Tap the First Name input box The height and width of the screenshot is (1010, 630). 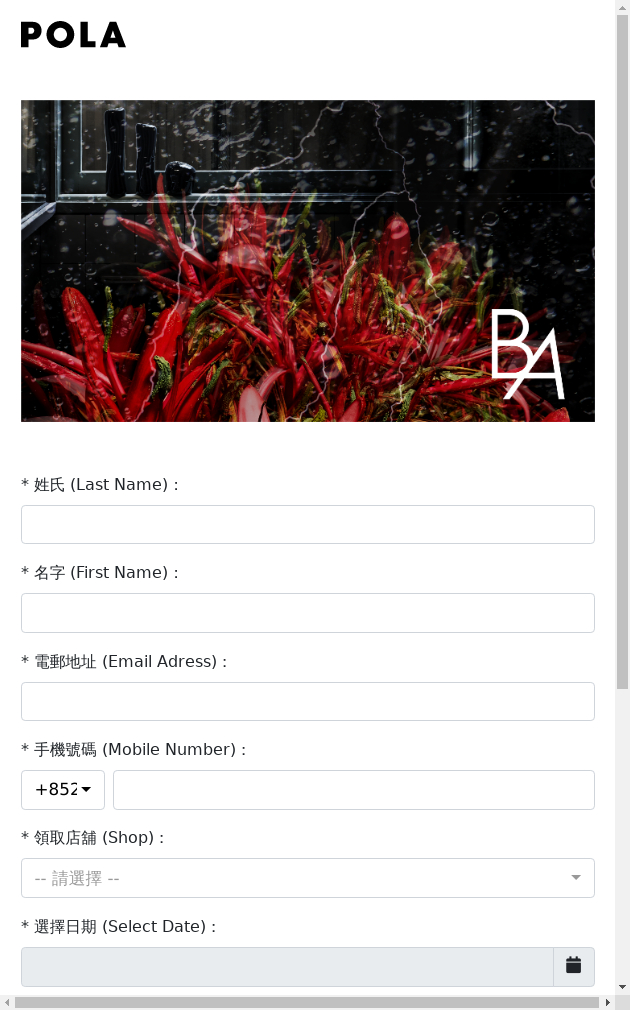[x=307, y=613]
